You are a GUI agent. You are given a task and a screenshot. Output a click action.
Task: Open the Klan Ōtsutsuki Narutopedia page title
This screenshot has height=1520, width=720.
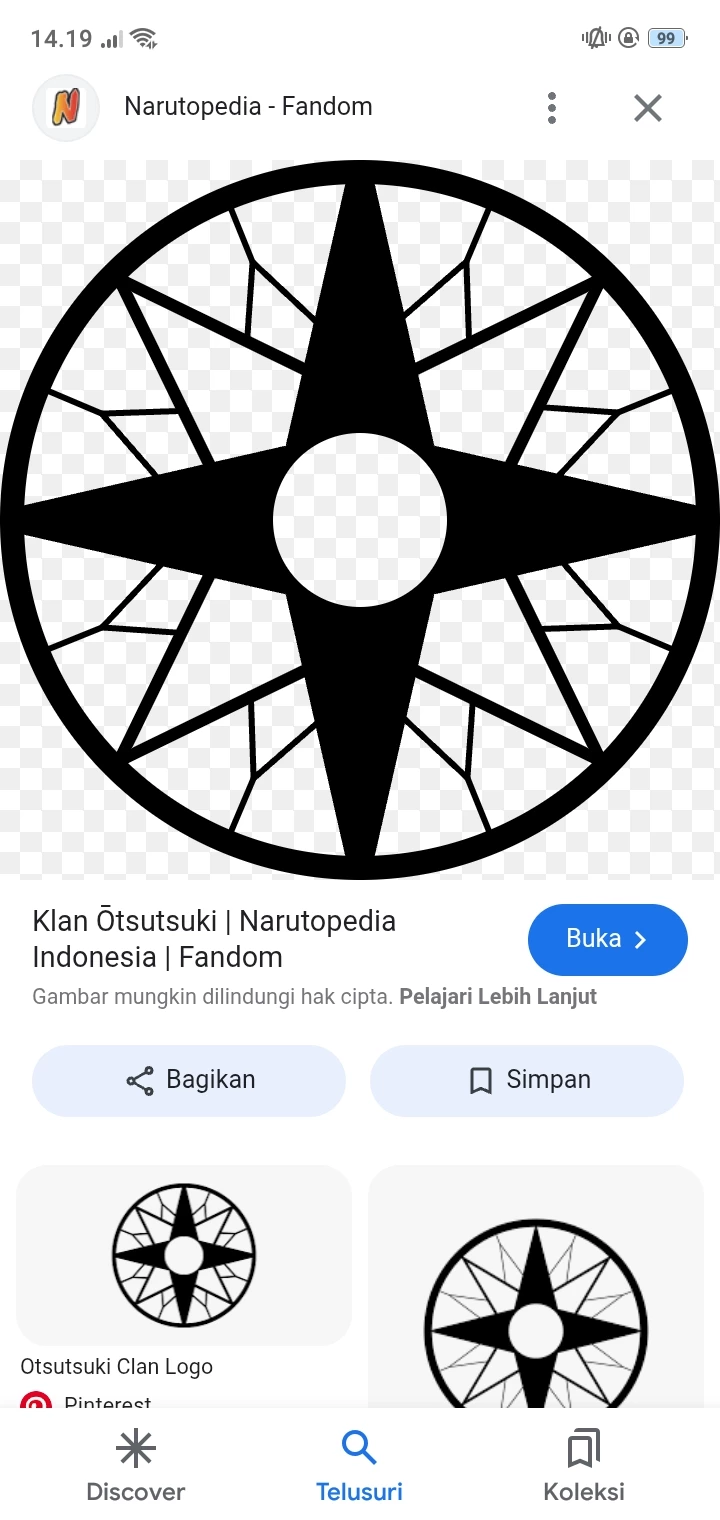pos(214,938)
